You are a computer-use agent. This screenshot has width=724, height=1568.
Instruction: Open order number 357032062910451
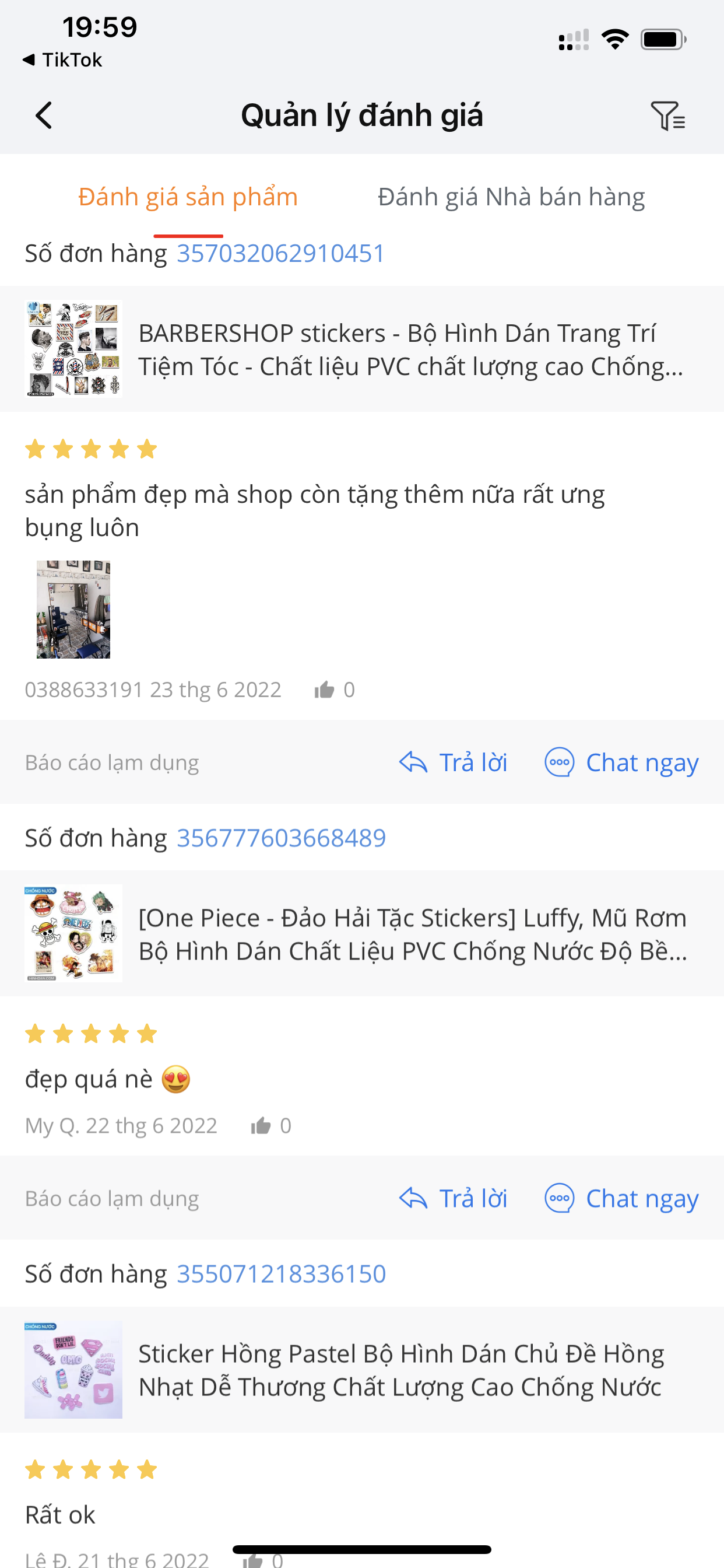click(x=280, y=253)
